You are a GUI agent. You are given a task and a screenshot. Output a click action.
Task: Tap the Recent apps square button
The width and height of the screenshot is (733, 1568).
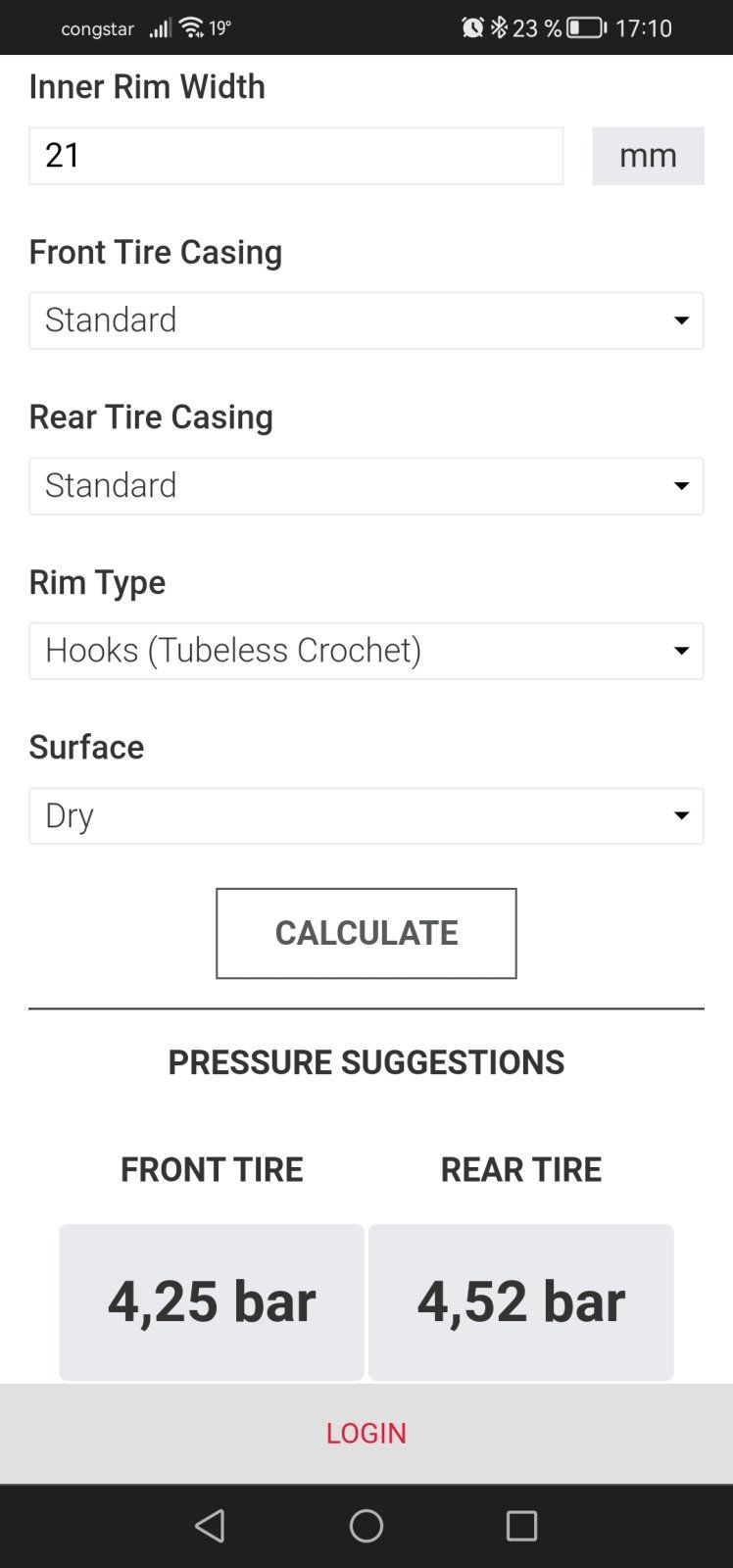pos(522,1525)
